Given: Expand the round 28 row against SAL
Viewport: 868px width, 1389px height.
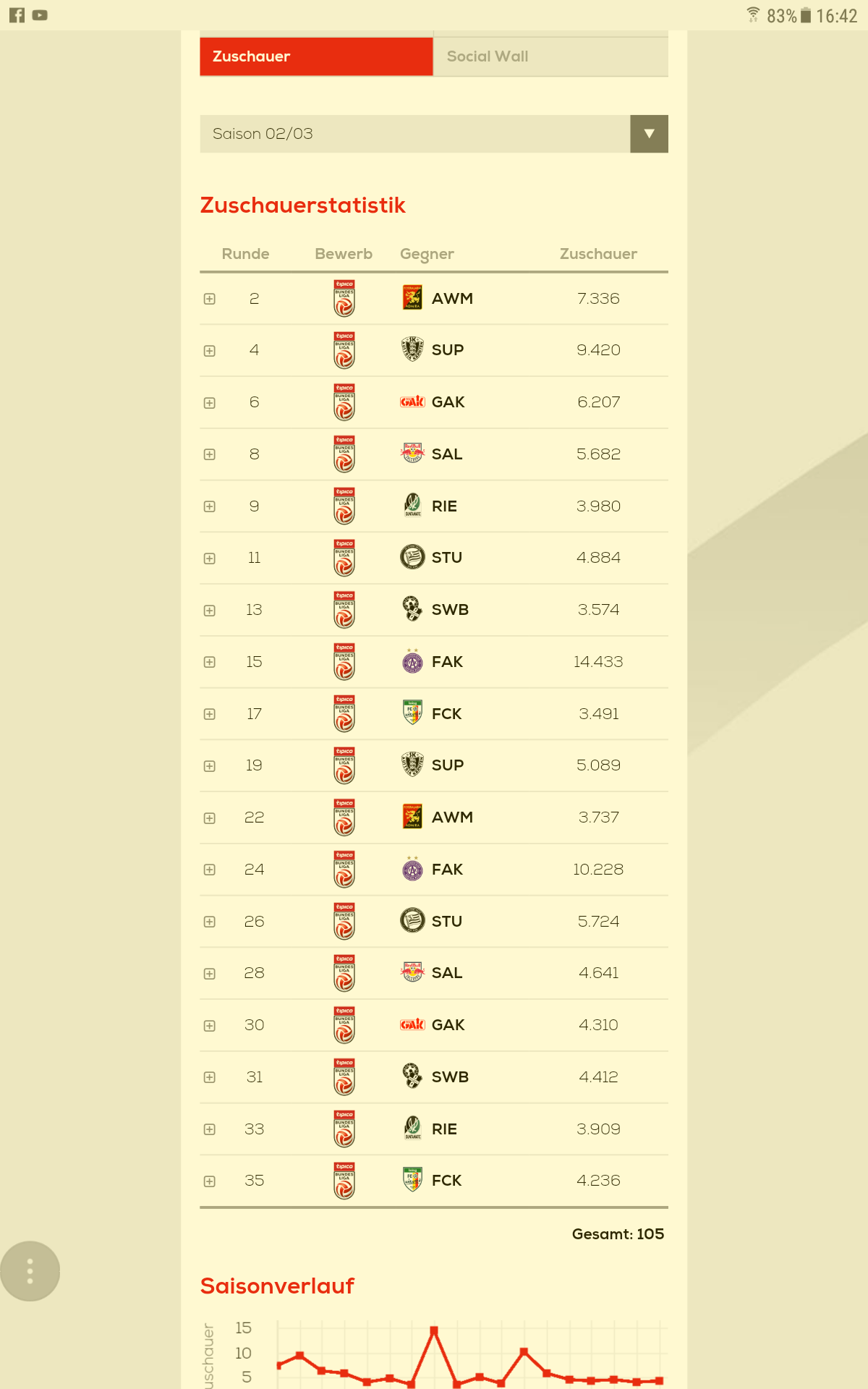Looking at the screenshot, I should [210, 974].
